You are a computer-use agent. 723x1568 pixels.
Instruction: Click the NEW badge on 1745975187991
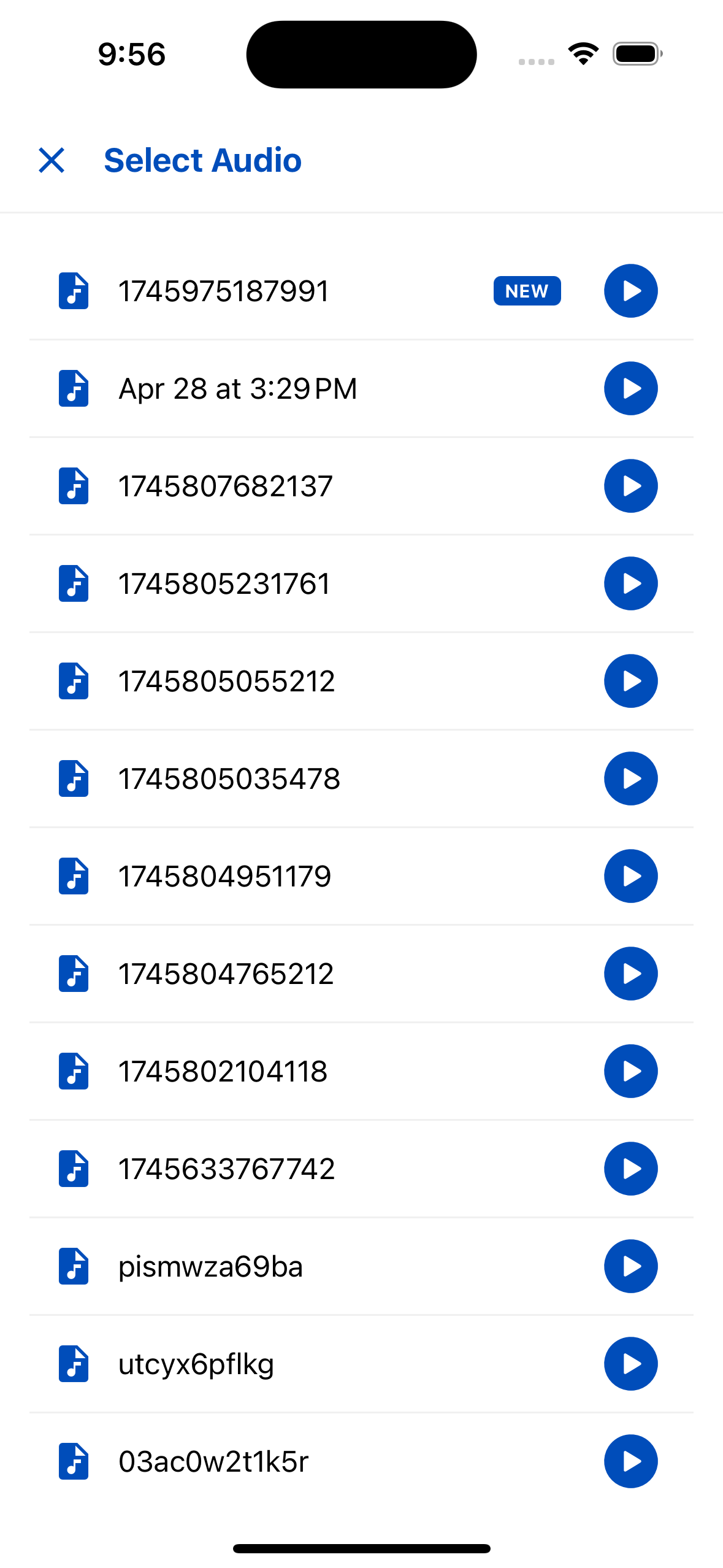pyautogui.click(x=526, y=291)
